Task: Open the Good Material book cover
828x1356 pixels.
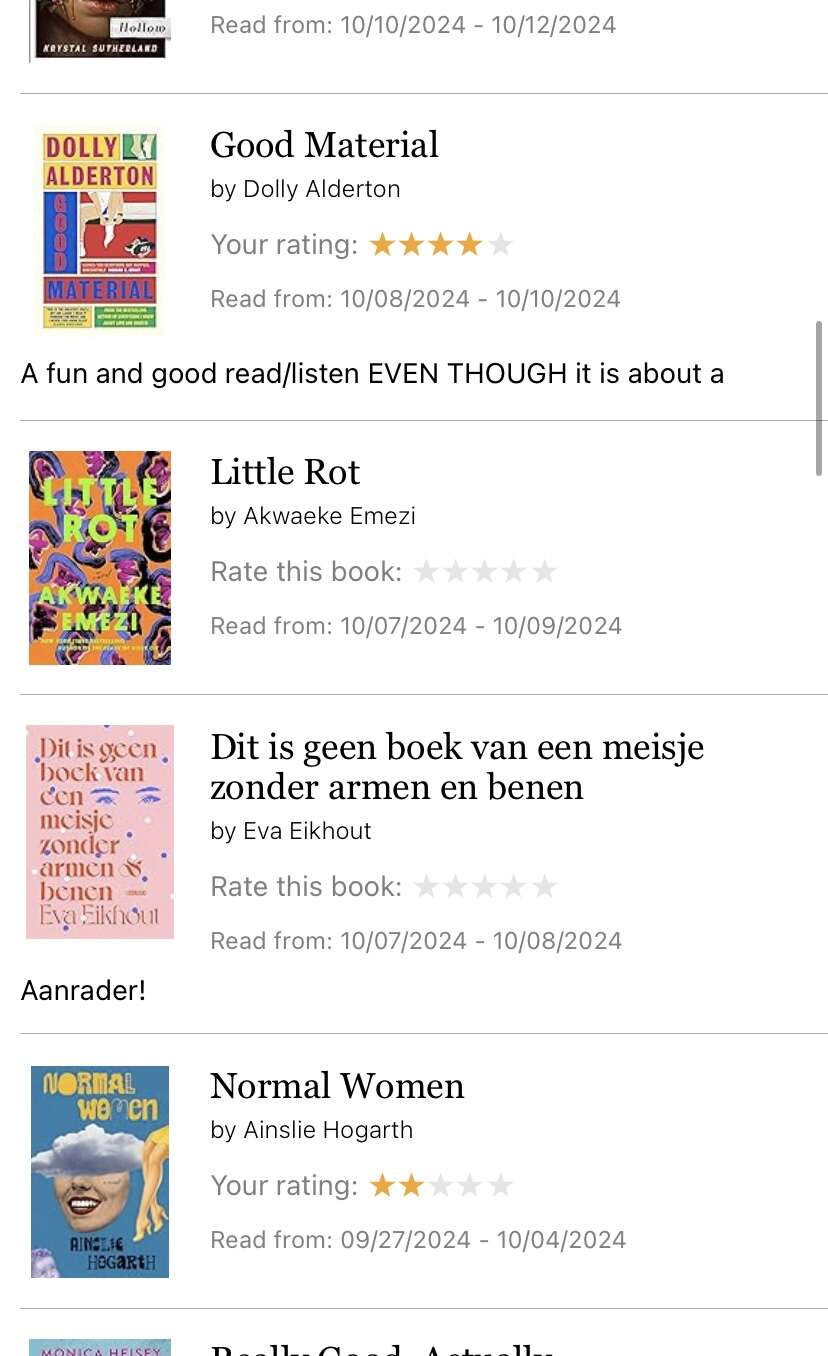Action: pyautogui.click(x=100, y=230)
